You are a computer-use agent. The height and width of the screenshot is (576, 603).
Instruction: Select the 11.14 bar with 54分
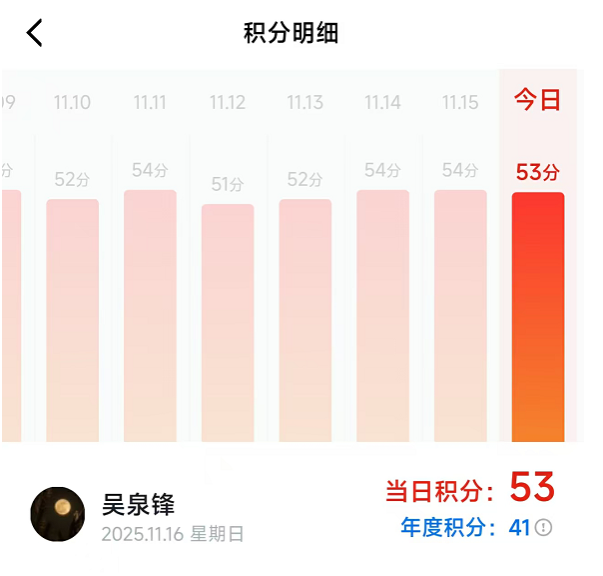point(382,315)
